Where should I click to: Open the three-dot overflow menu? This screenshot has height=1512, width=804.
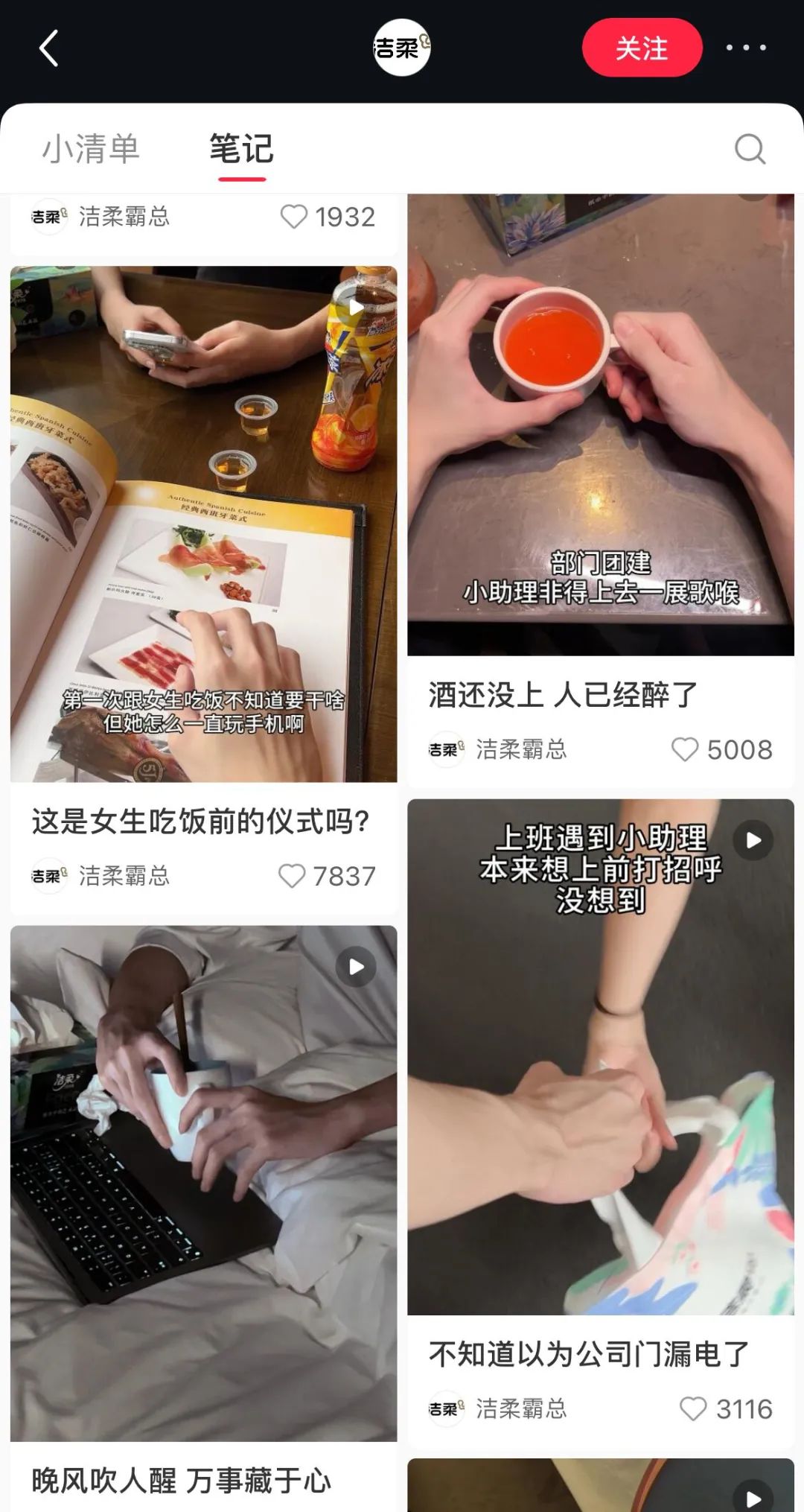(x=746, y=48)
